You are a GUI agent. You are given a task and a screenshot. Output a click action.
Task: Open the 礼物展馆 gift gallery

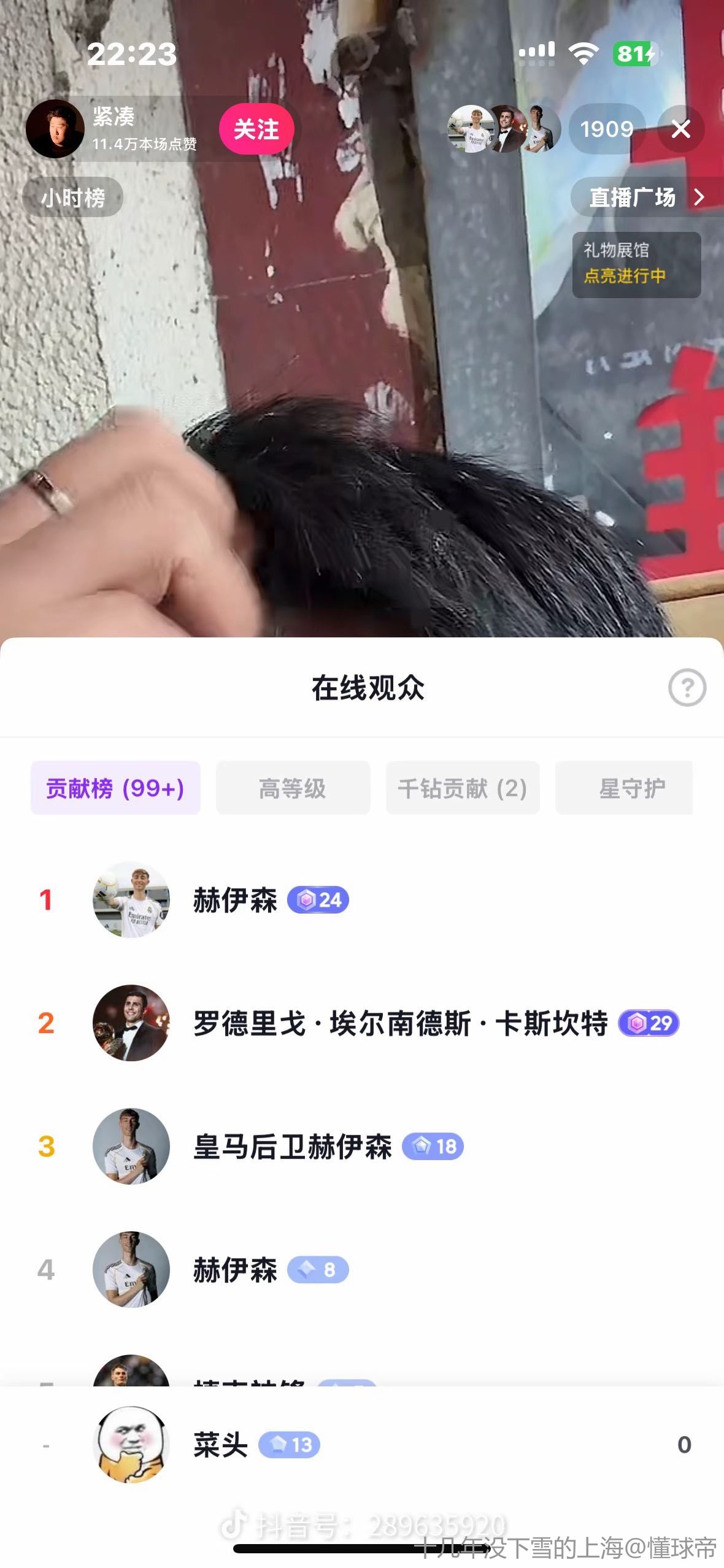pyautogui.click(x=636, y=264)
